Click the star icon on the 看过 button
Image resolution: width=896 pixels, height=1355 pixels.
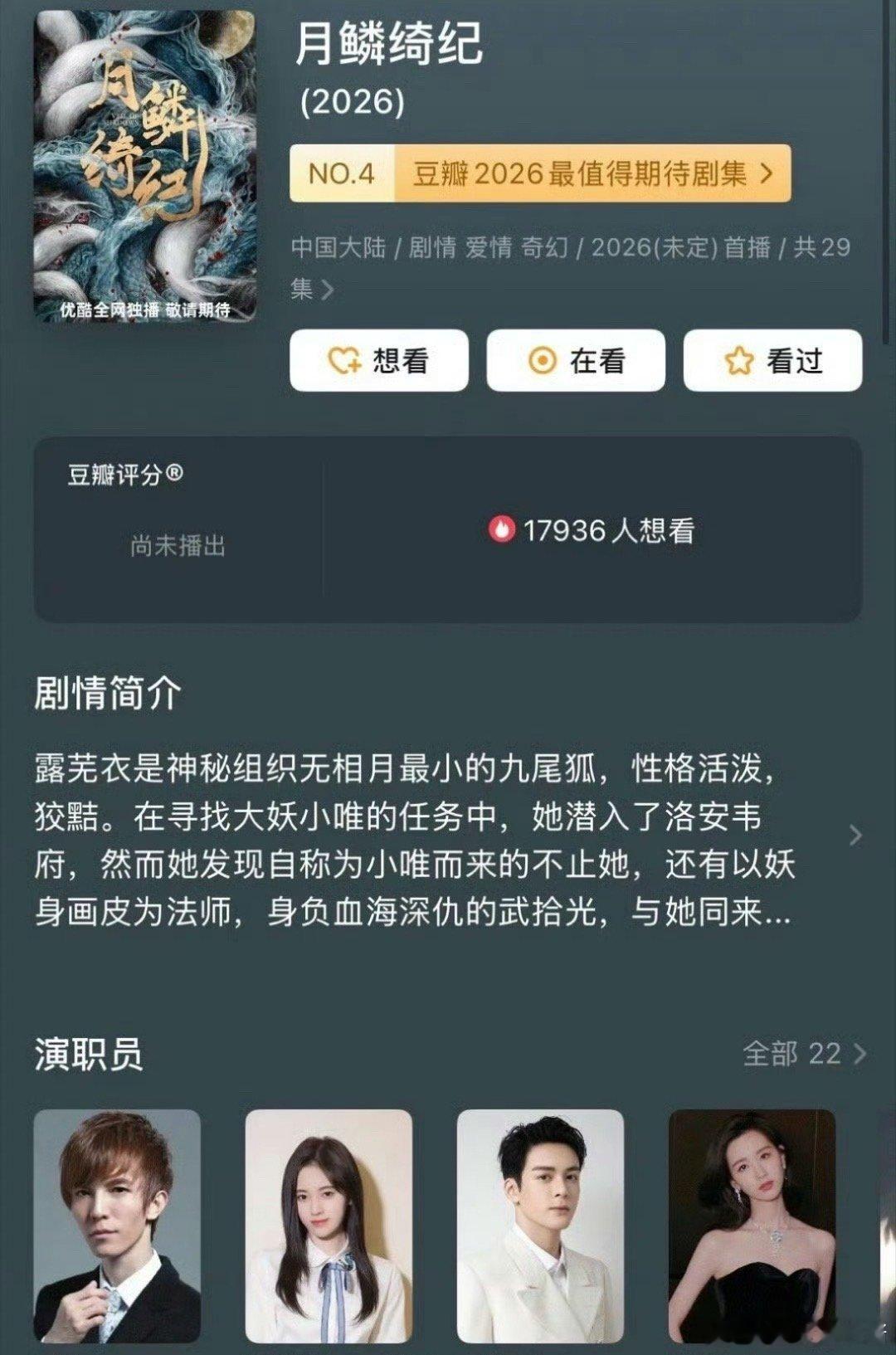pyautogui.click(x=738, y=359)
